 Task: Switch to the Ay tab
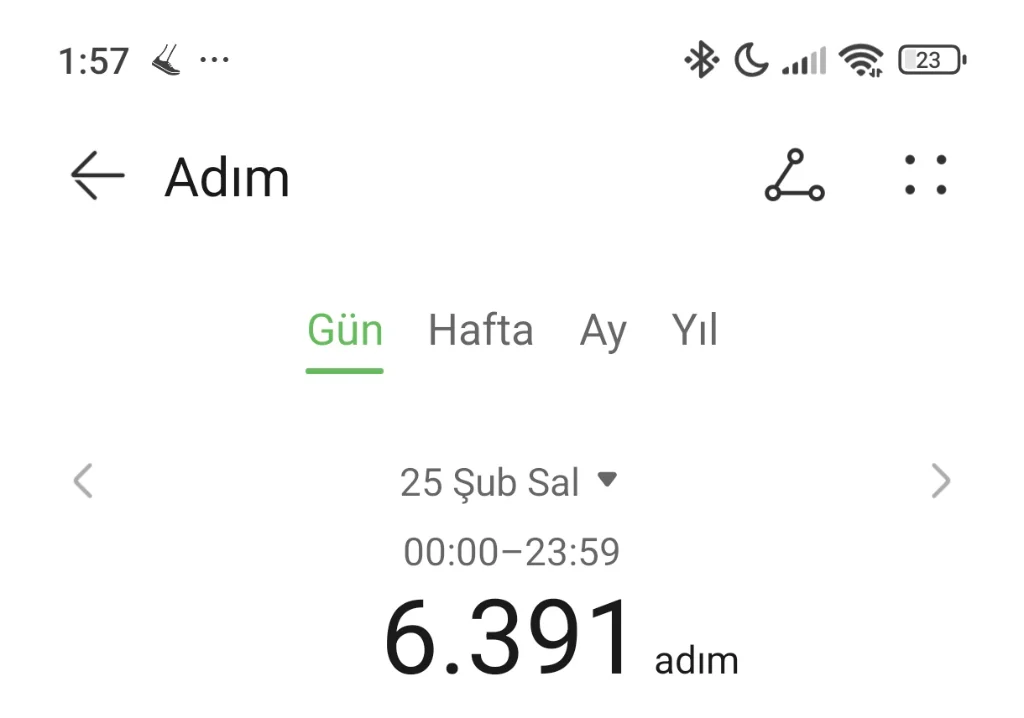[x=603, y=331]
